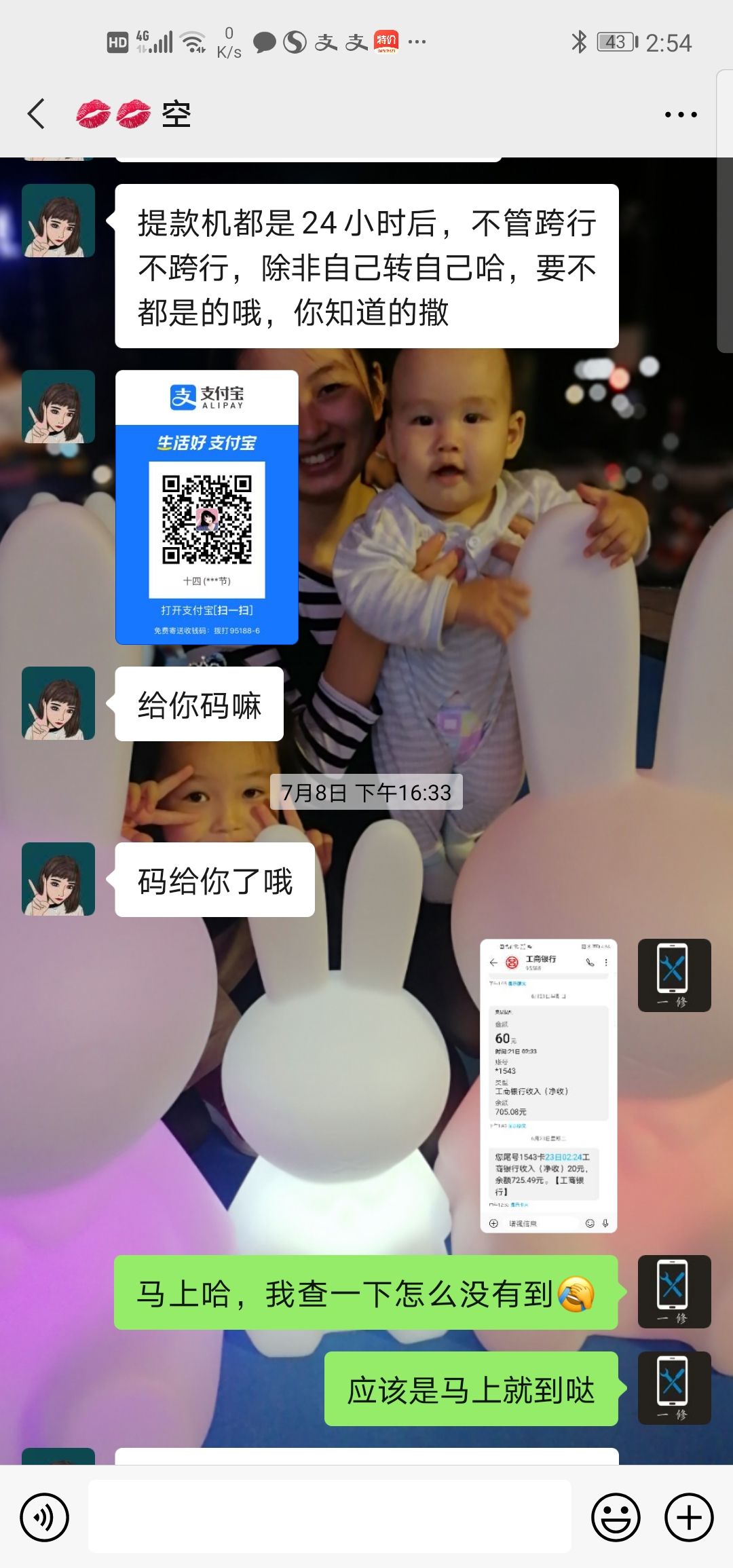Open the ICBC bank screenshot image message

coord(548,1085)
